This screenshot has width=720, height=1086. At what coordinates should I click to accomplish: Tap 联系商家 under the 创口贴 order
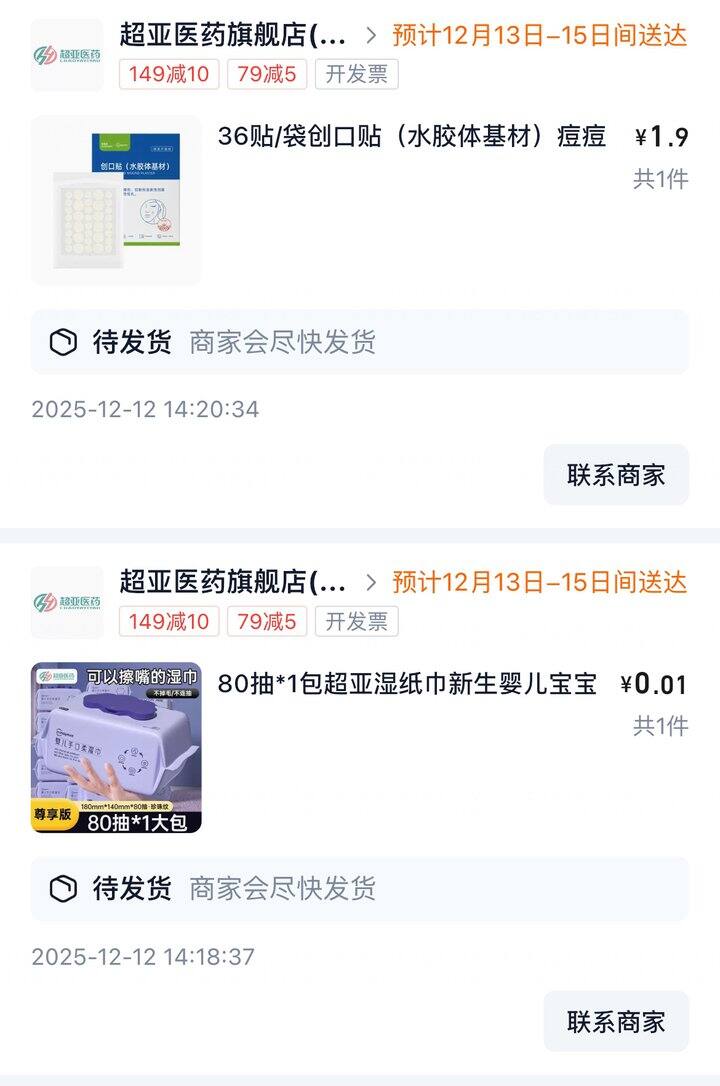point(616,475)
